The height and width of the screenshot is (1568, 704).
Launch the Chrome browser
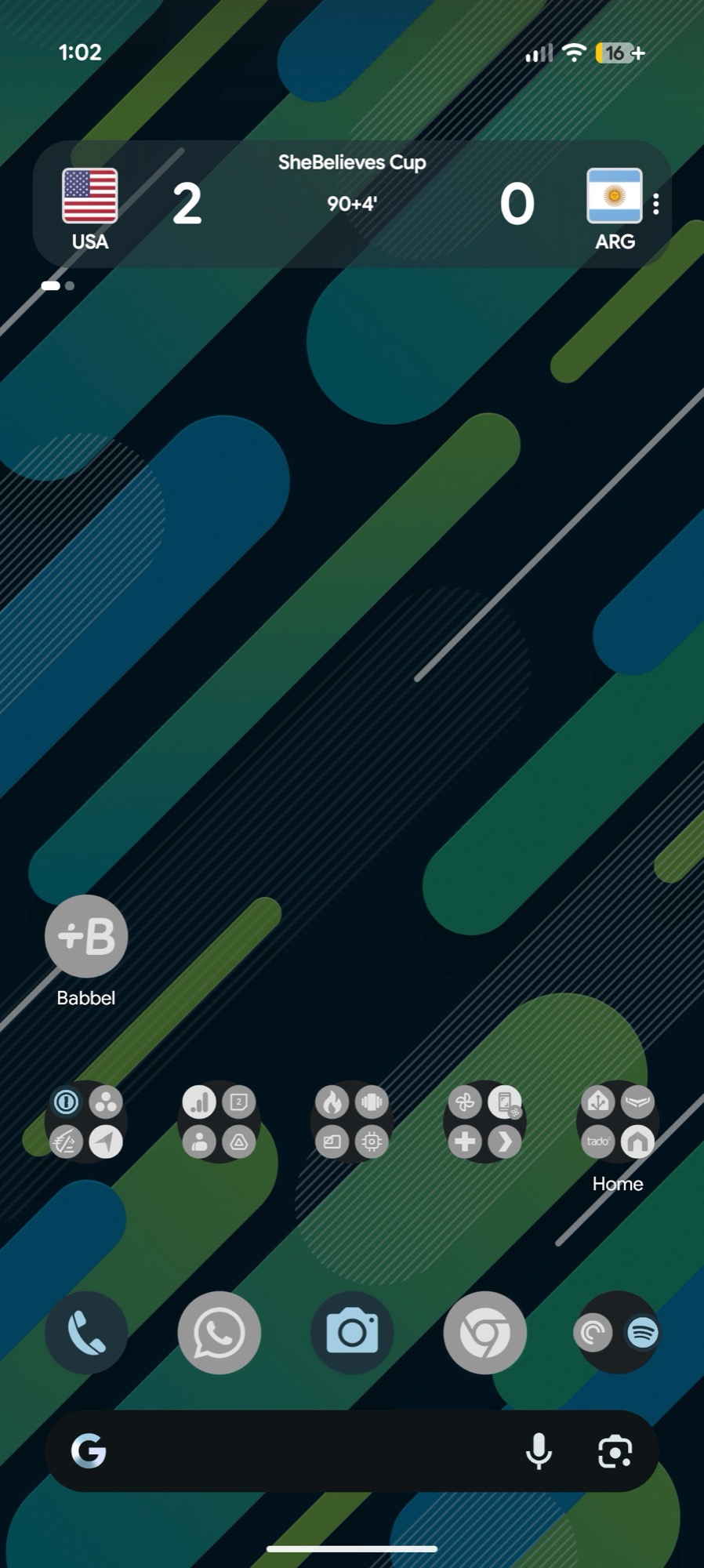(485, 1334)
